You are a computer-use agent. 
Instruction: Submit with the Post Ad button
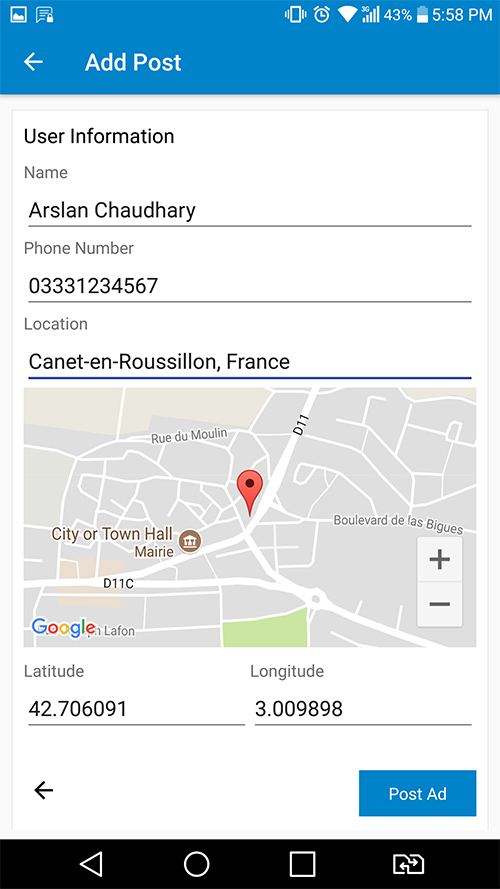[417, 793]
